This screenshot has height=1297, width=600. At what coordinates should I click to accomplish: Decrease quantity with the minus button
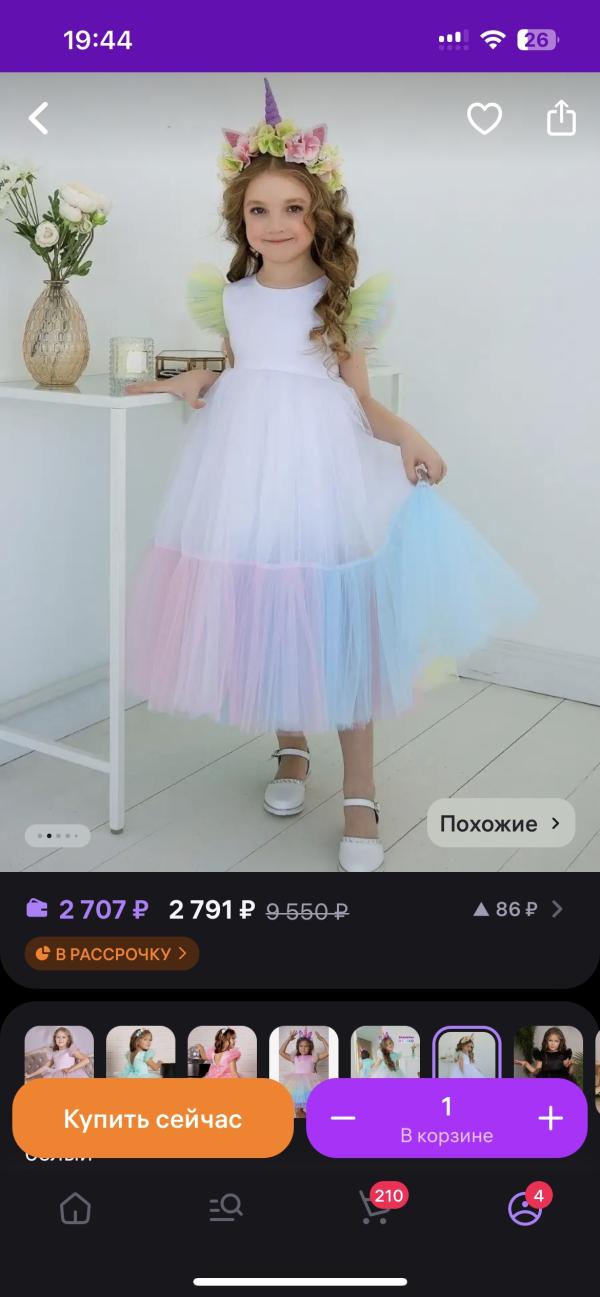pos(343,1118)
